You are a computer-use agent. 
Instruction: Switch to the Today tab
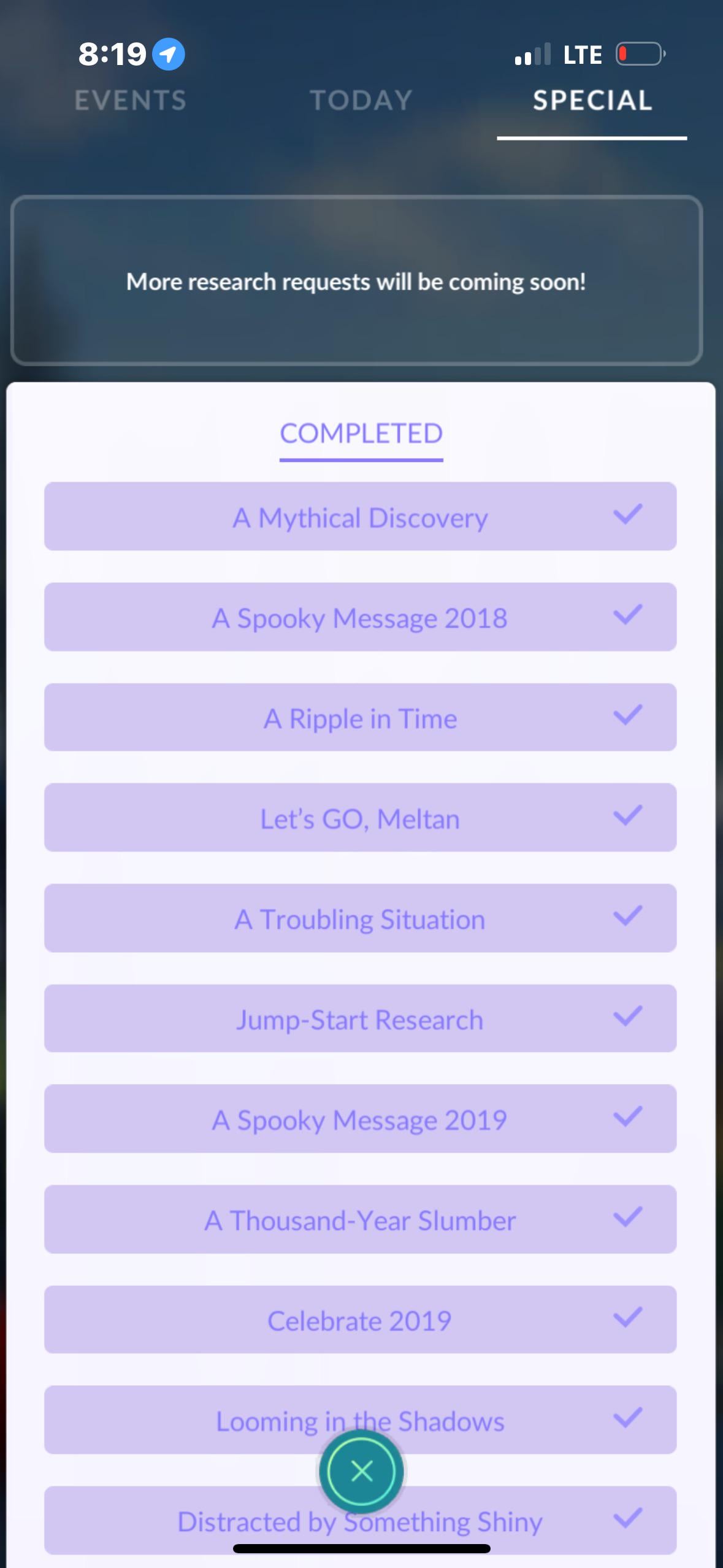click(x=361, y=101)
